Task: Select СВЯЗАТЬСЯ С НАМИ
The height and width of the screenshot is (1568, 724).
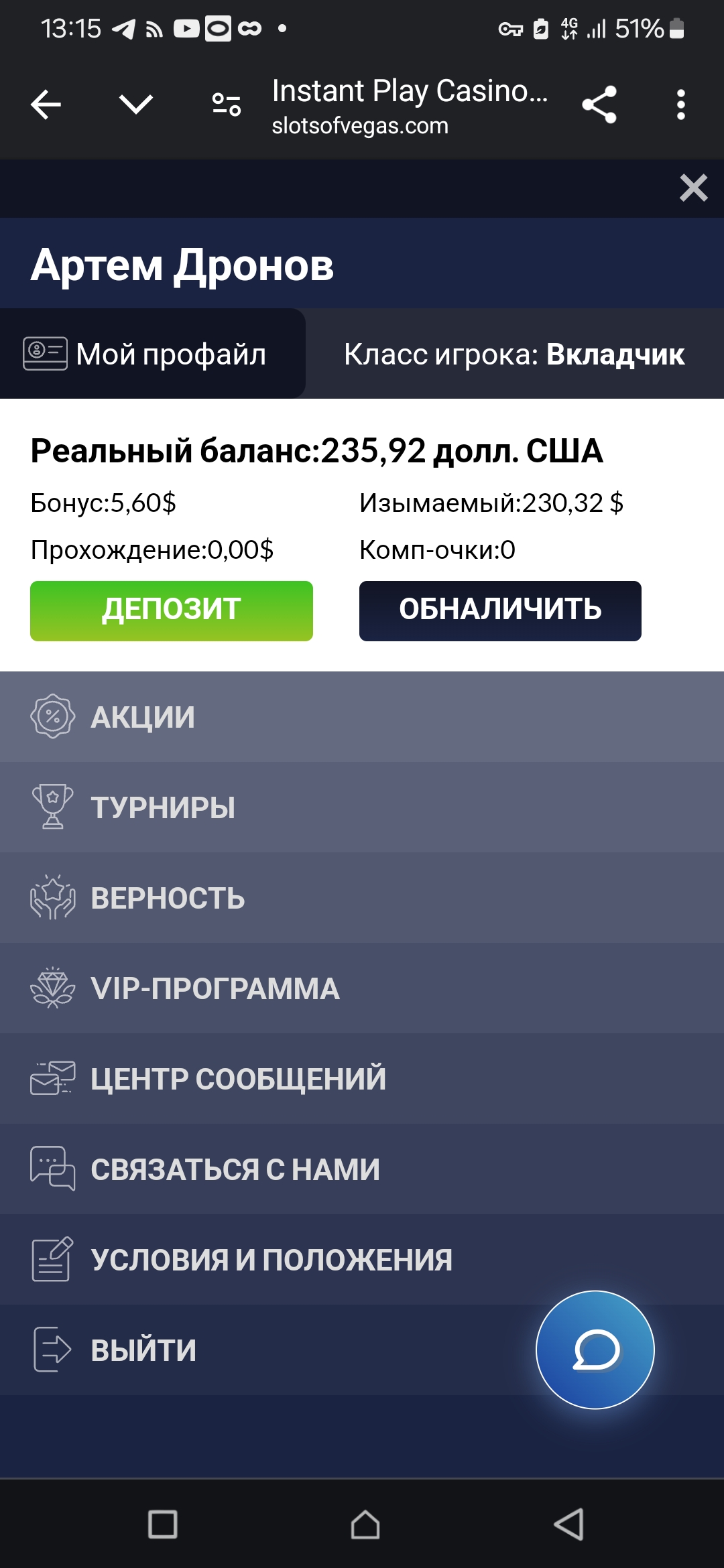Action: [362, 1169]
